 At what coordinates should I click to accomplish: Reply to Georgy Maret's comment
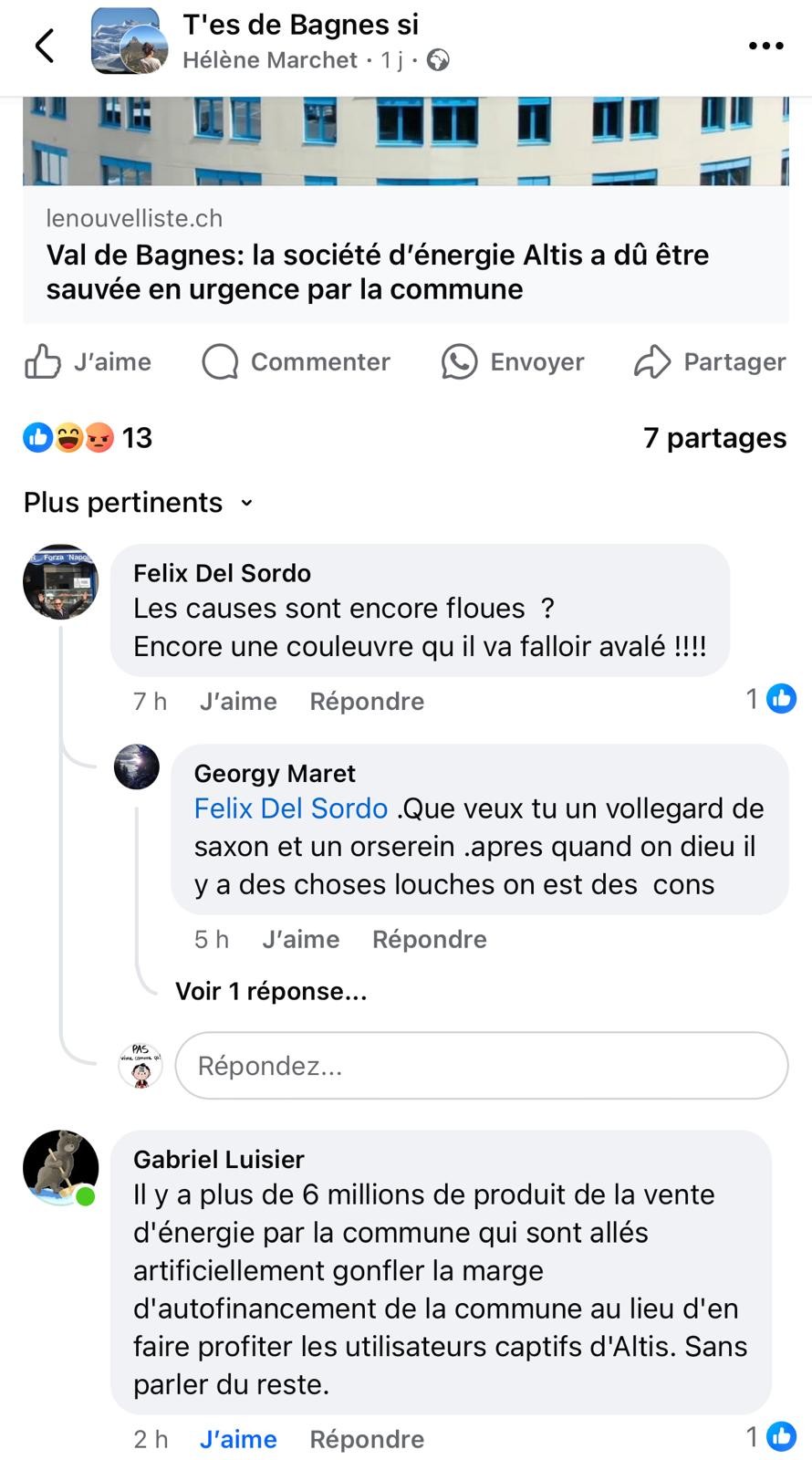430,939
